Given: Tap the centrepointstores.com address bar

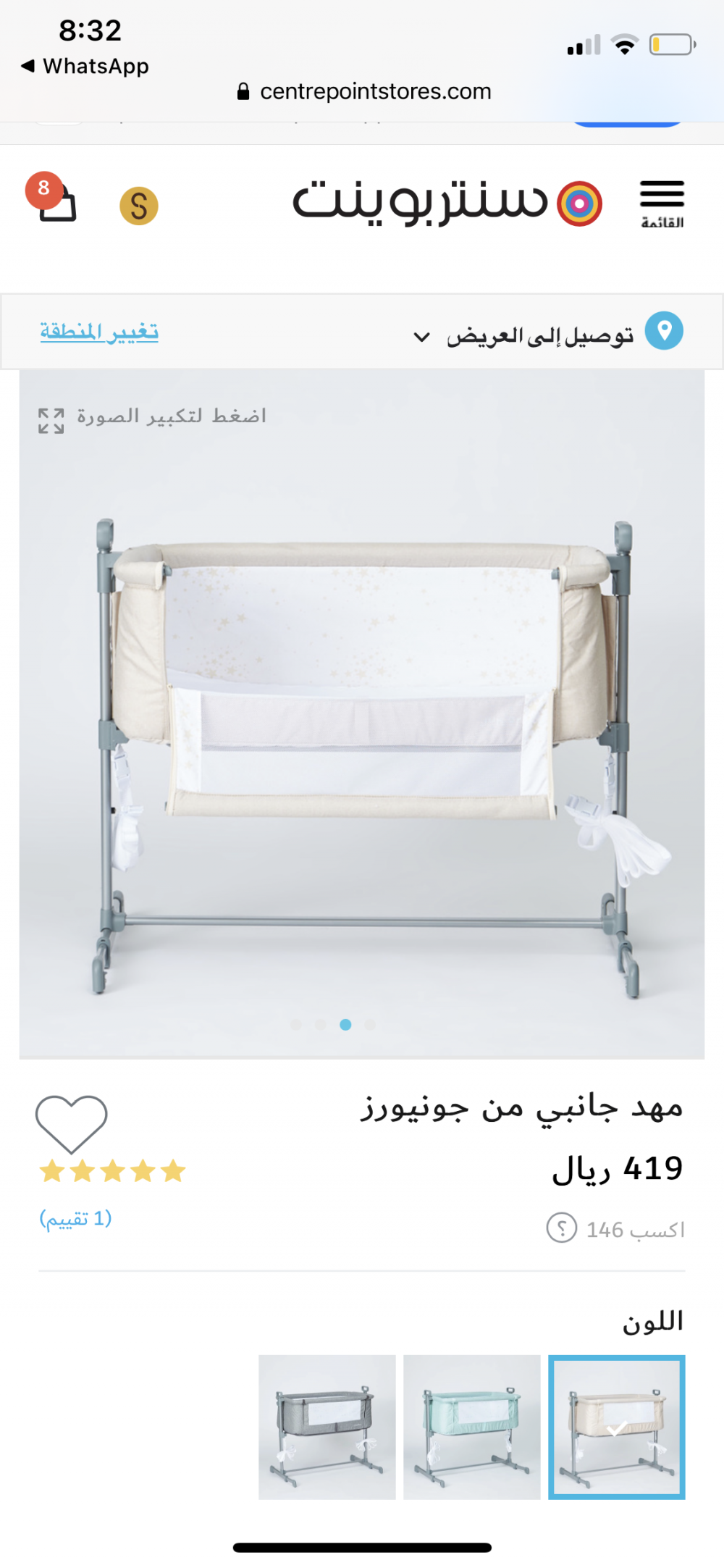Looking at the screenshot, I should pos(365,92).
